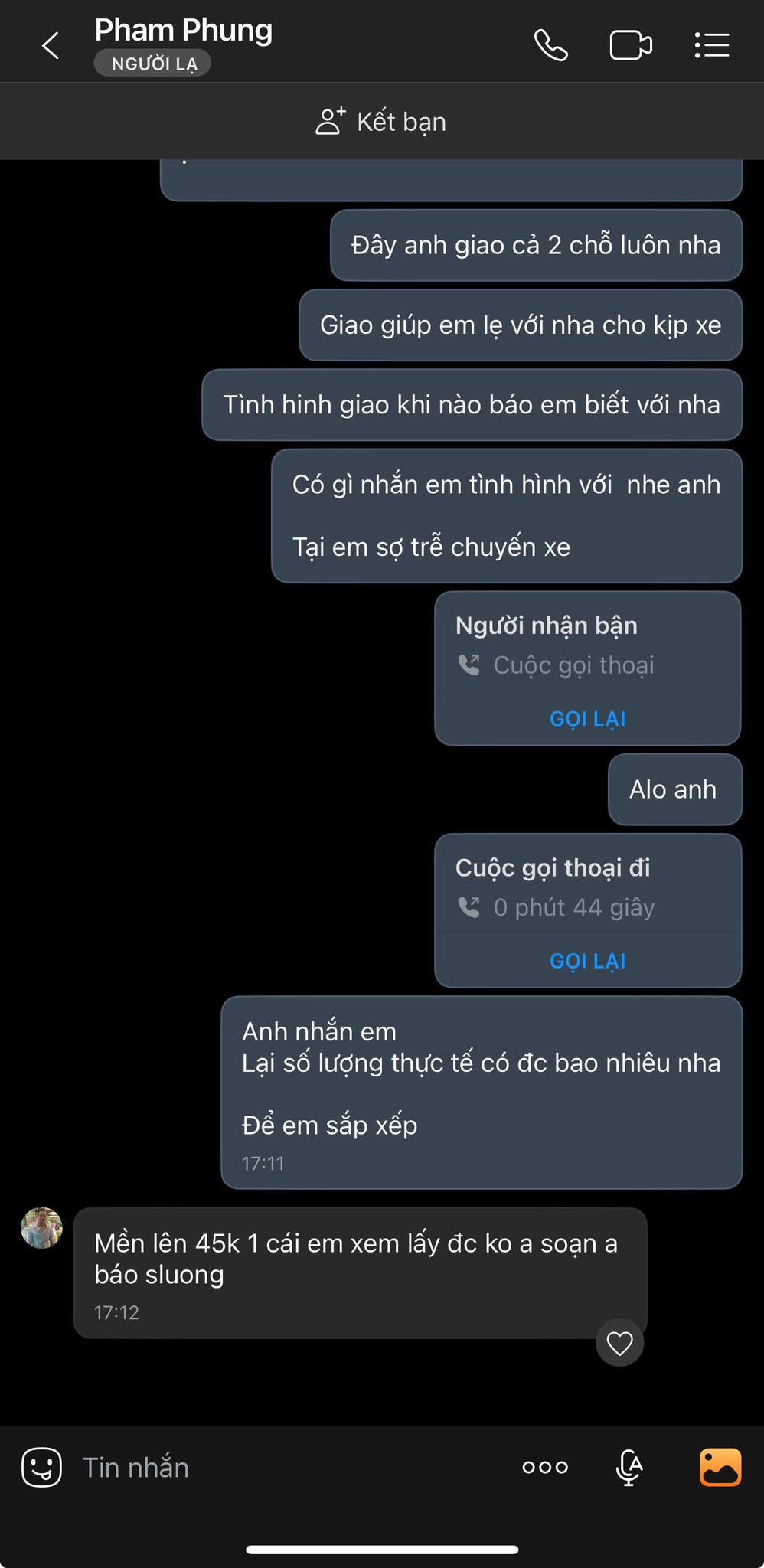The width and height of the screenshot is (764, 1568).
Task: Tap GỌI LẠI under Người nhận bận
Action: point(587,719)
